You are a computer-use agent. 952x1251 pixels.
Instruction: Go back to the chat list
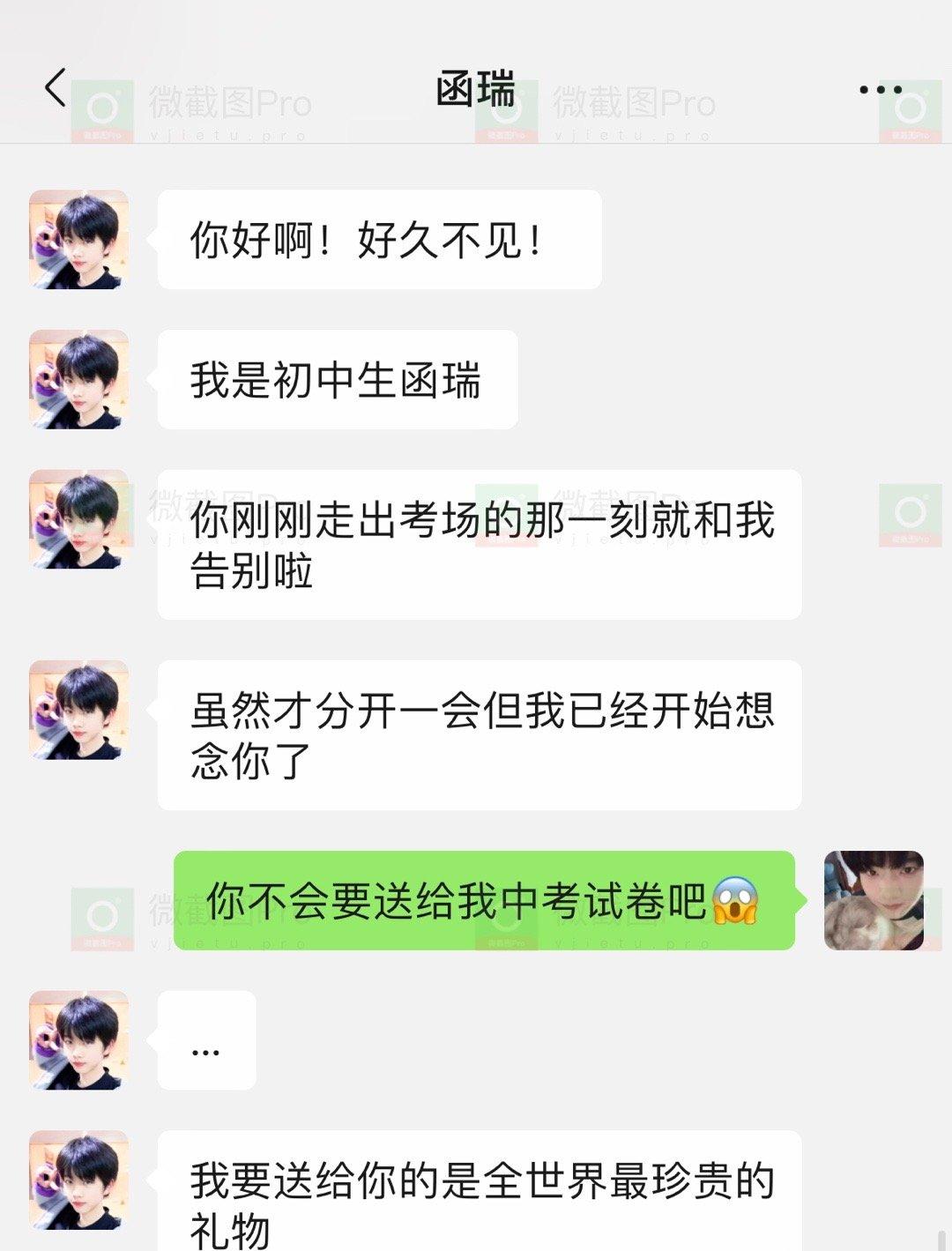(55, 88)
